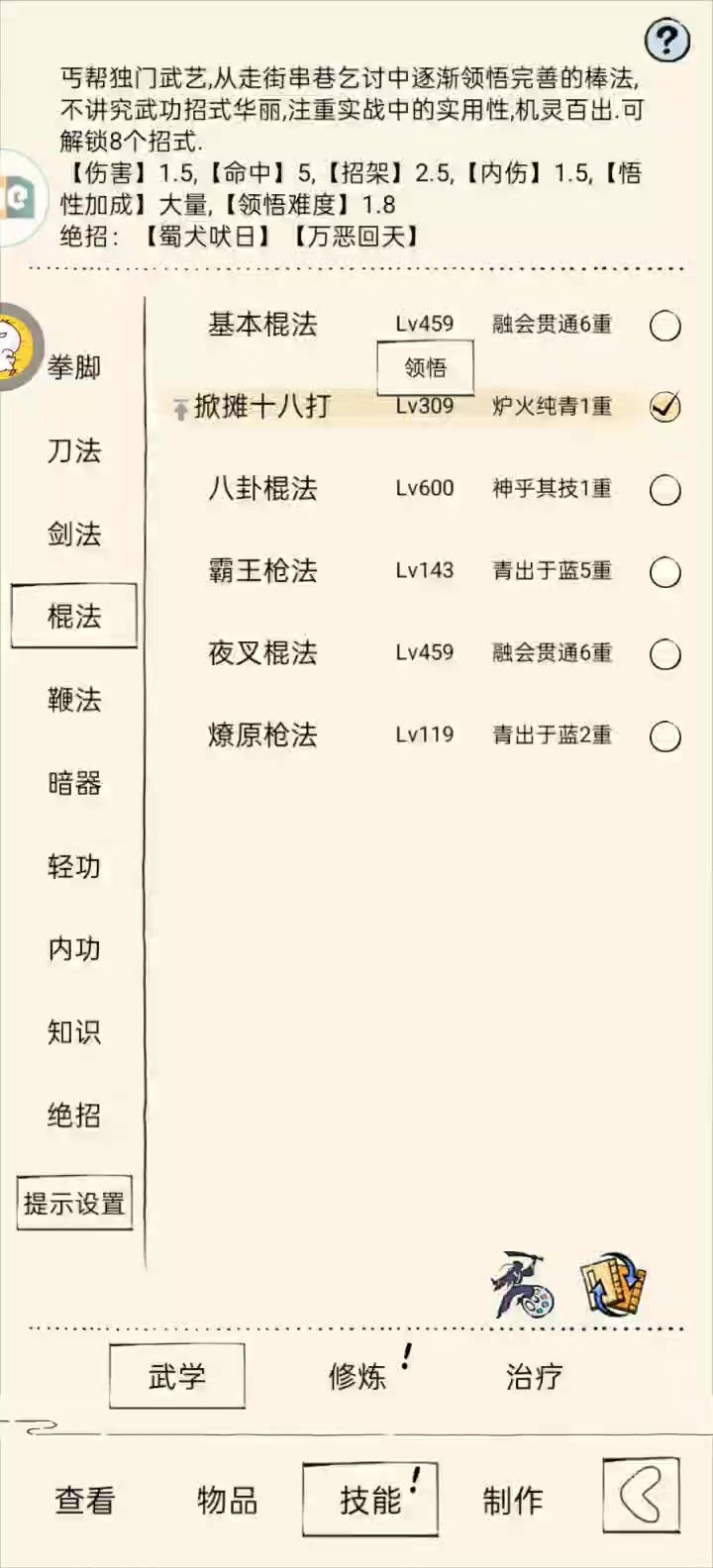Tap the swordsman palette icon
Image resolution: width=713 pixels, height=1568 pixels.
(x=522, y=1286)
